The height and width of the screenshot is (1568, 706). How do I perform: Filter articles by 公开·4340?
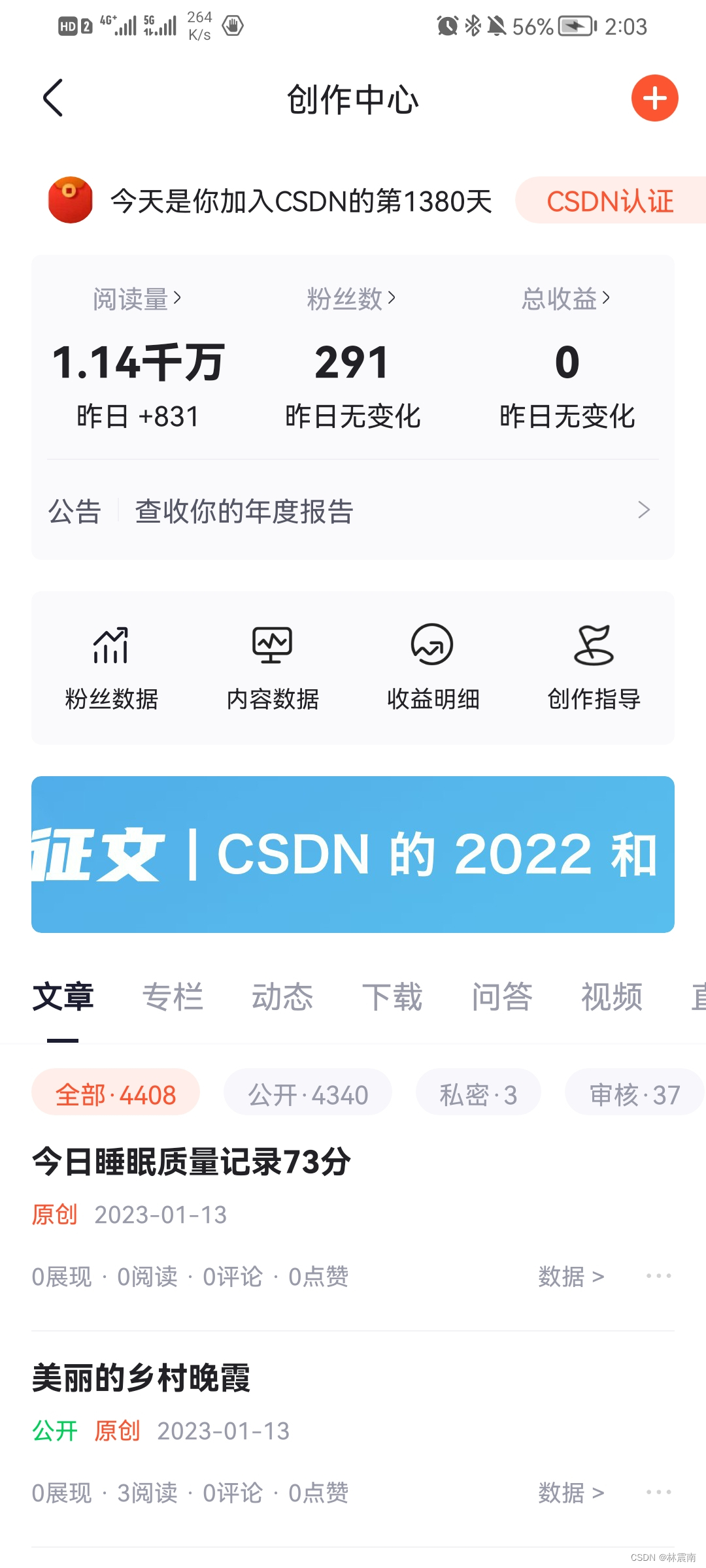pyautogui.click(x=308, y=1094)
